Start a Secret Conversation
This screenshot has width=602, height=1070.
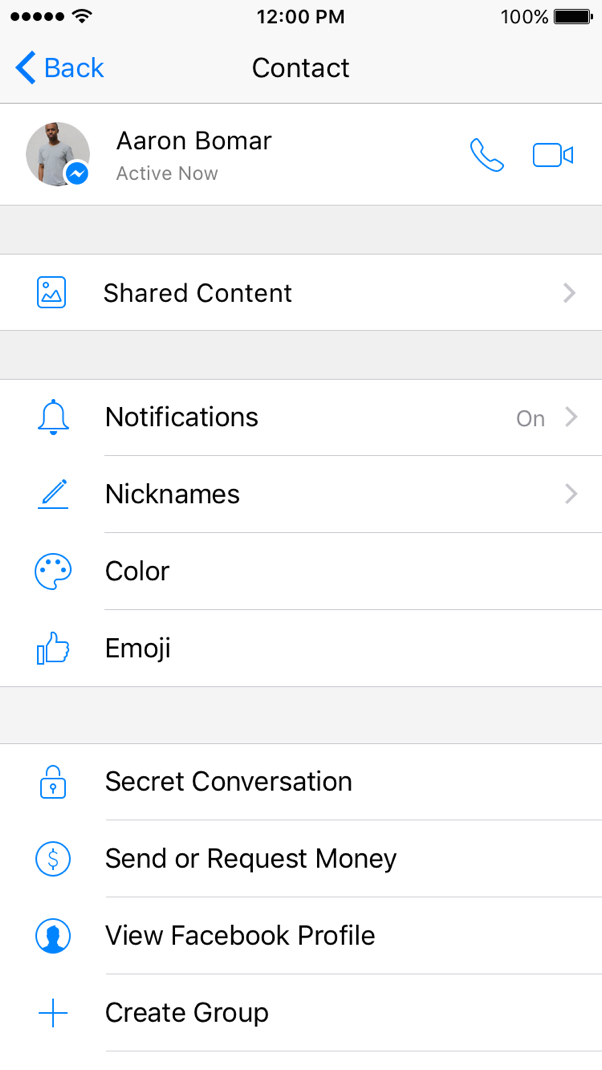tap(300, 781)
